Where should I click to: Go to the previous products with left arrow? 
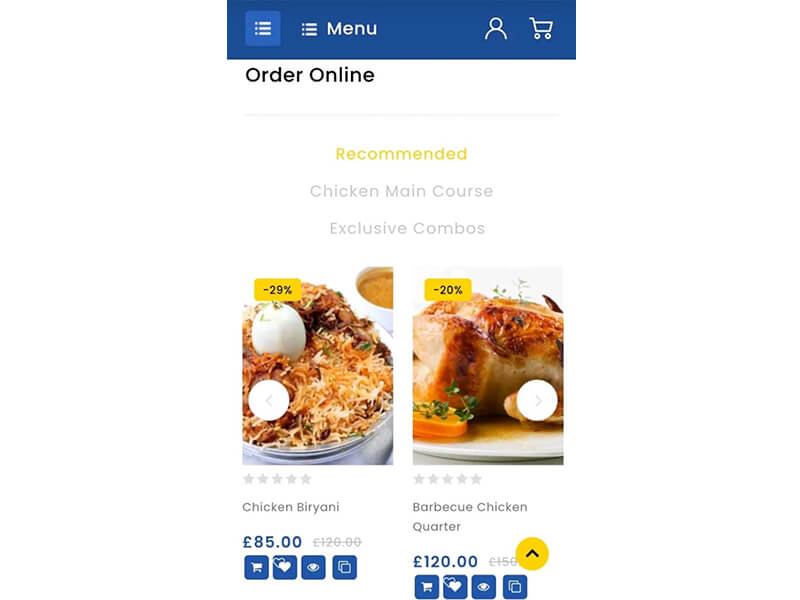click(x=269, y=400)
